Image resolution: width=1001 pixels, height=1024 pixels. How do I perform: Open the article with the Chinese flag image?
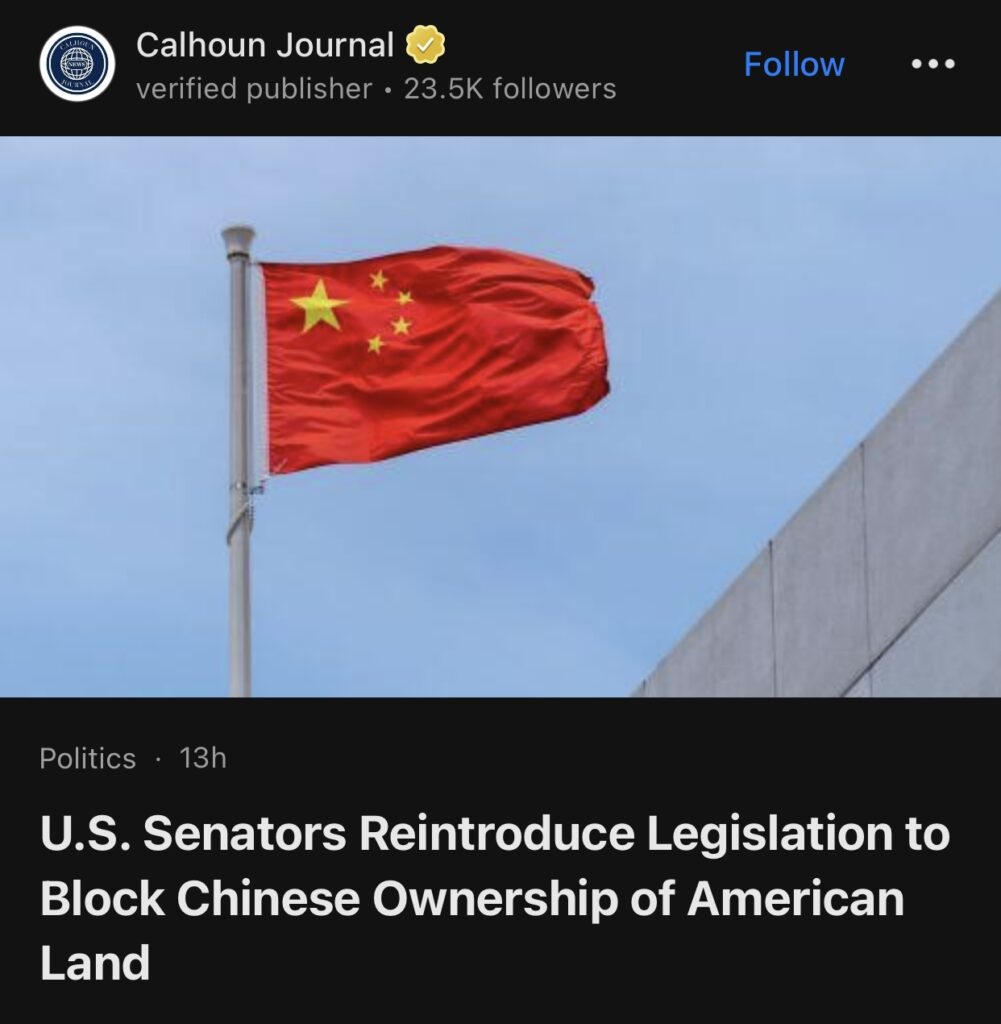500,415
